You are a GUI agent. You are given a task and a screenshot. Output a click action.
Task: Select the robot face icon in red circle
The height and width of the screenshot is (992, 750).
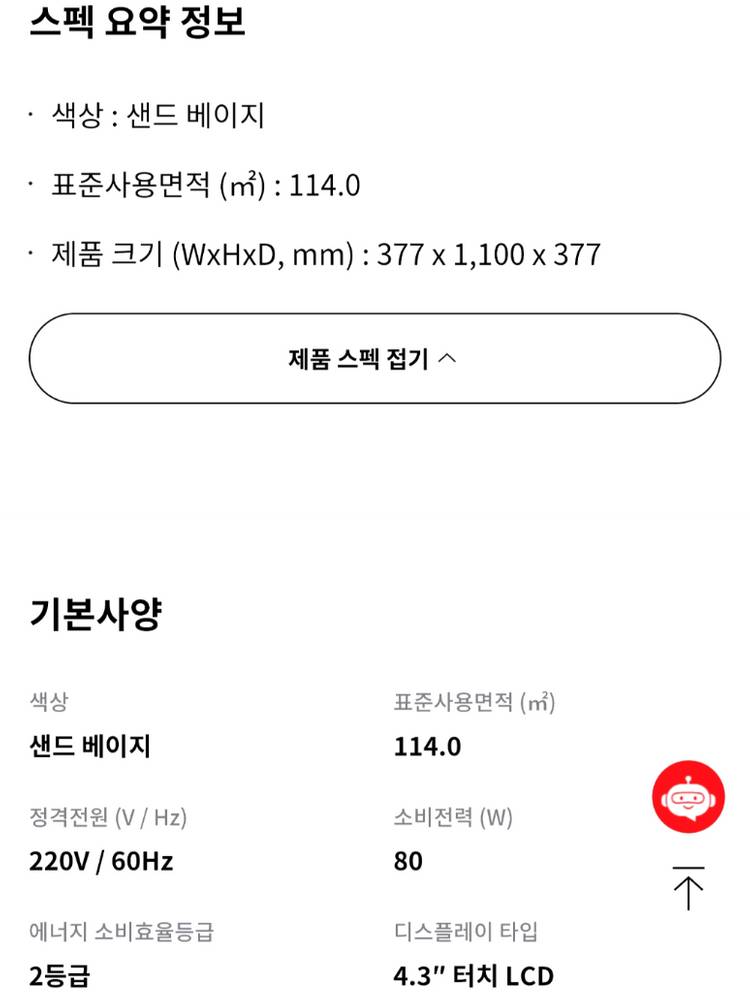coord(690,798)
